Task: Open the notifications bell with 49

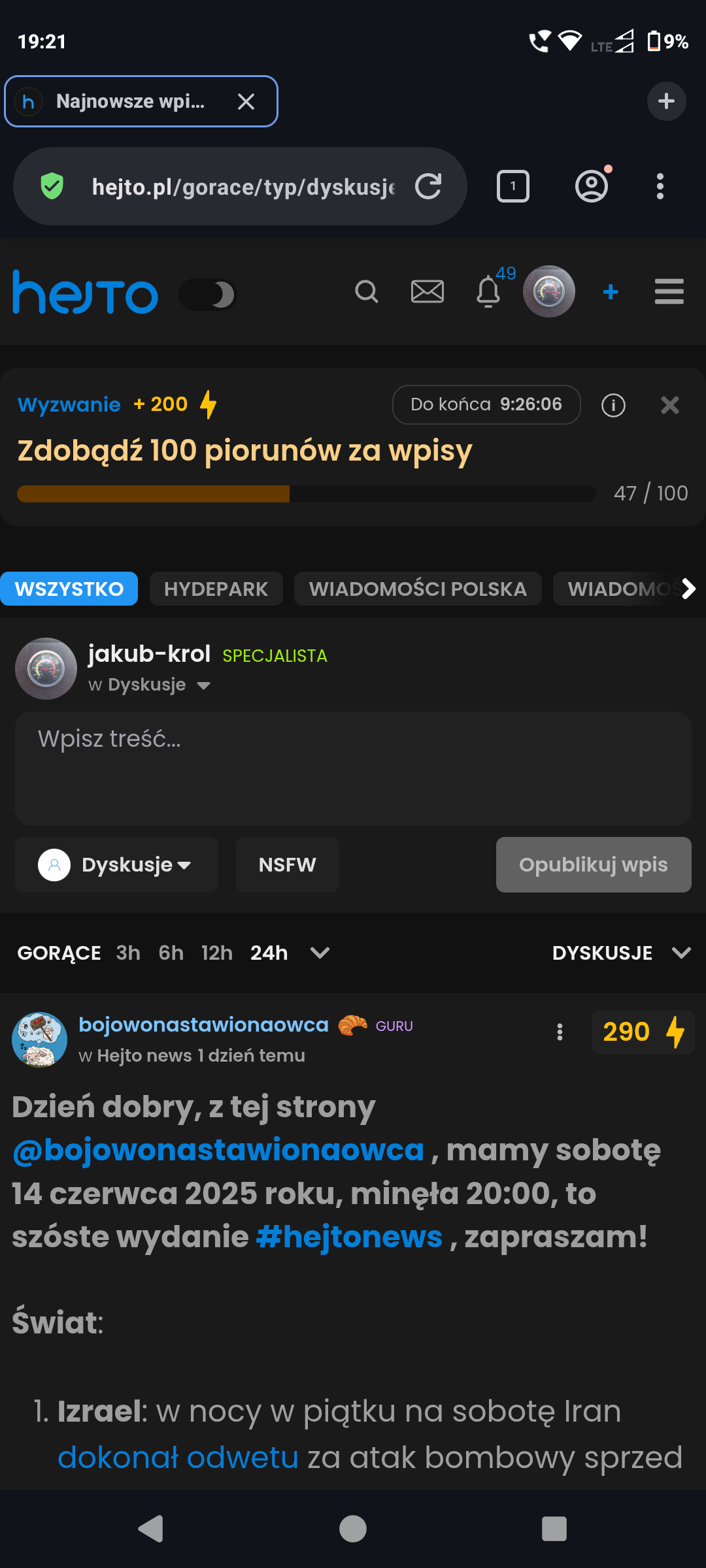Action: pyautogui.click(x=488, y=291)
